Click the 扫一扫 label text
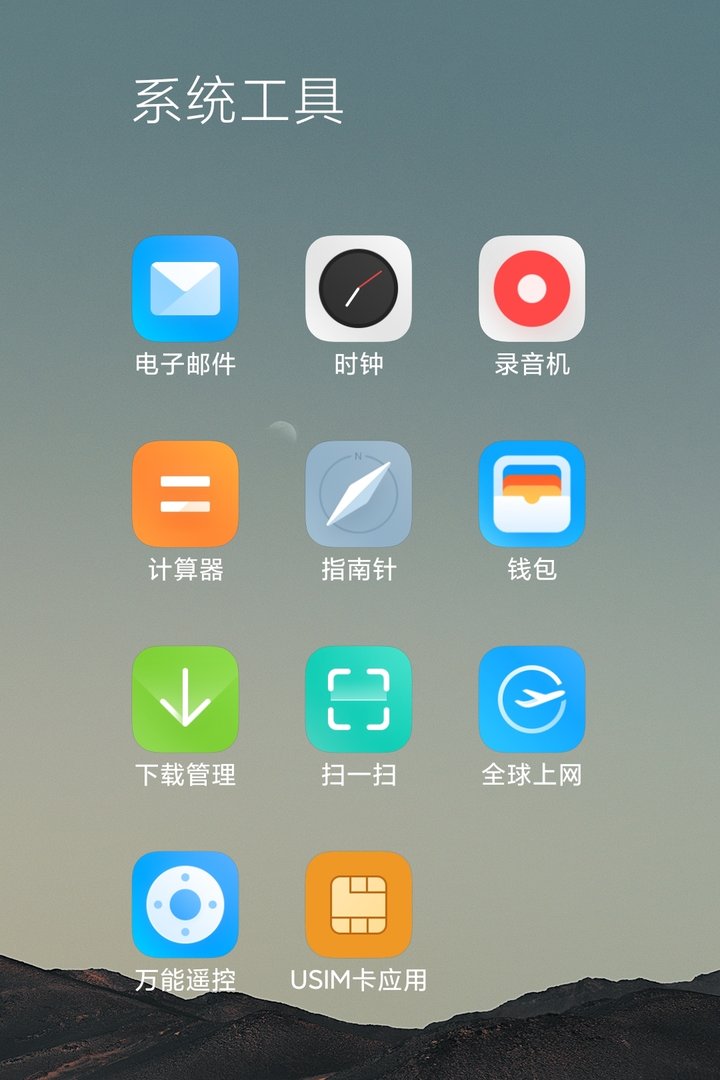720x1080 pixels. click(x=360, y=775)
